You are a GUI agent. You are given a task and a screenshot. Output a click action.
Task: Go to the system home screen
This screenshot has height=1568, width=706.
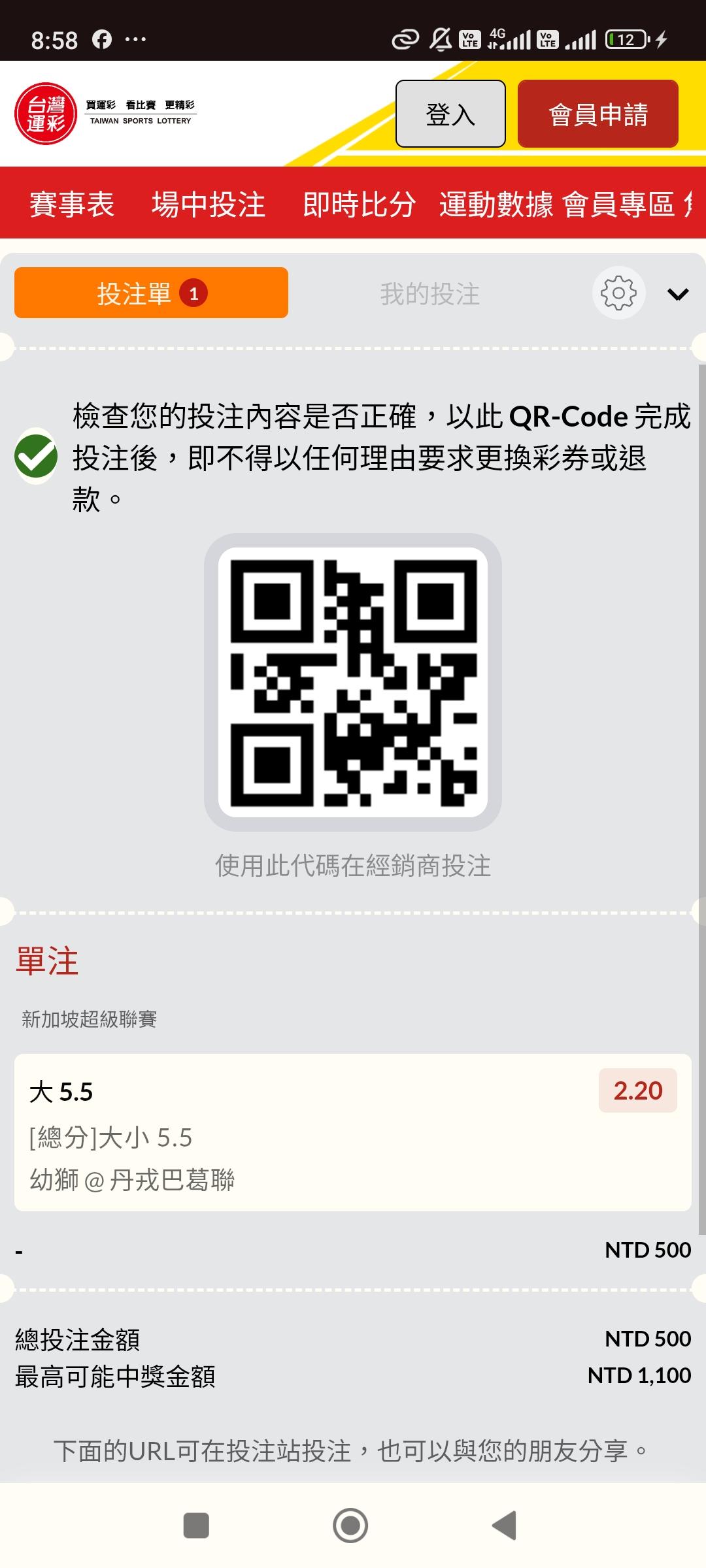pyautogui.click(x=350, y=1526)
